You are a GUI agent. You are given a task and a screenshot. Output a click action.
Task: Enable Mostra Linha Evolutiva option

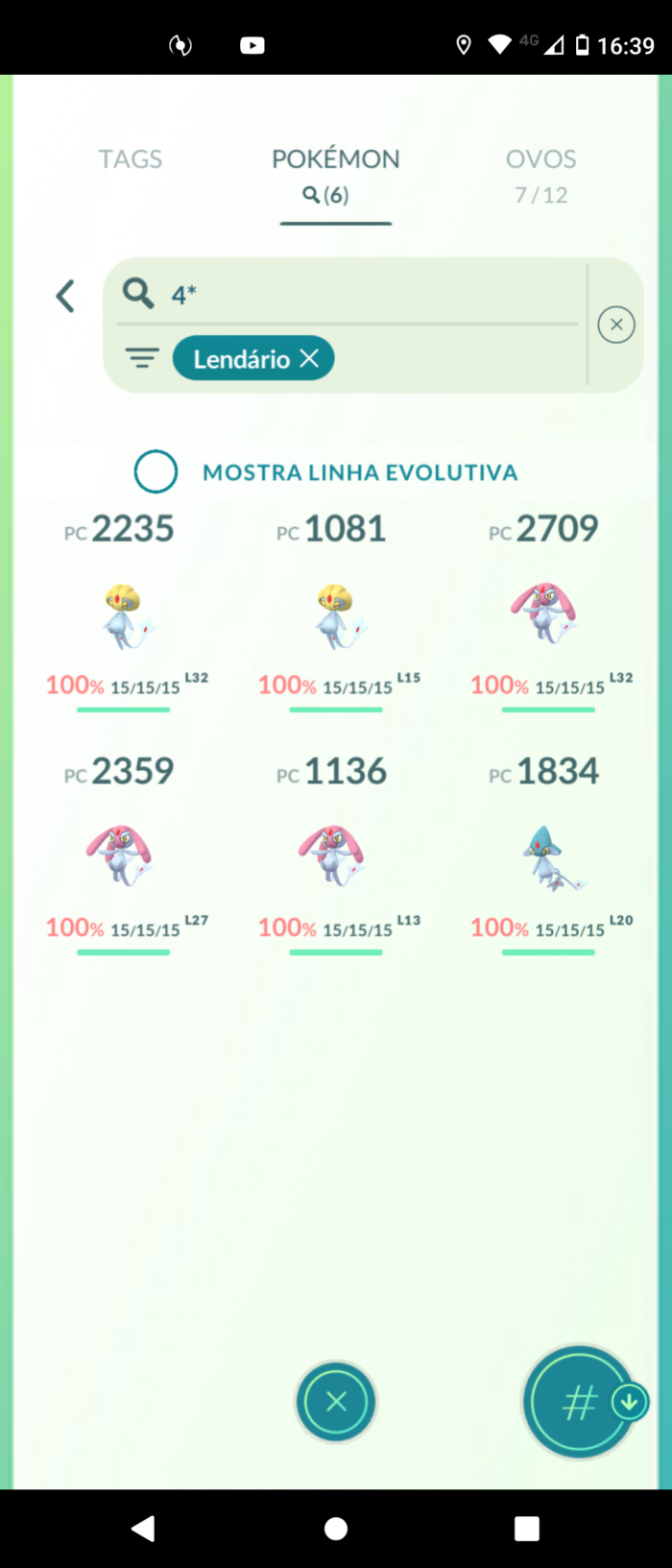click(156, 471)
